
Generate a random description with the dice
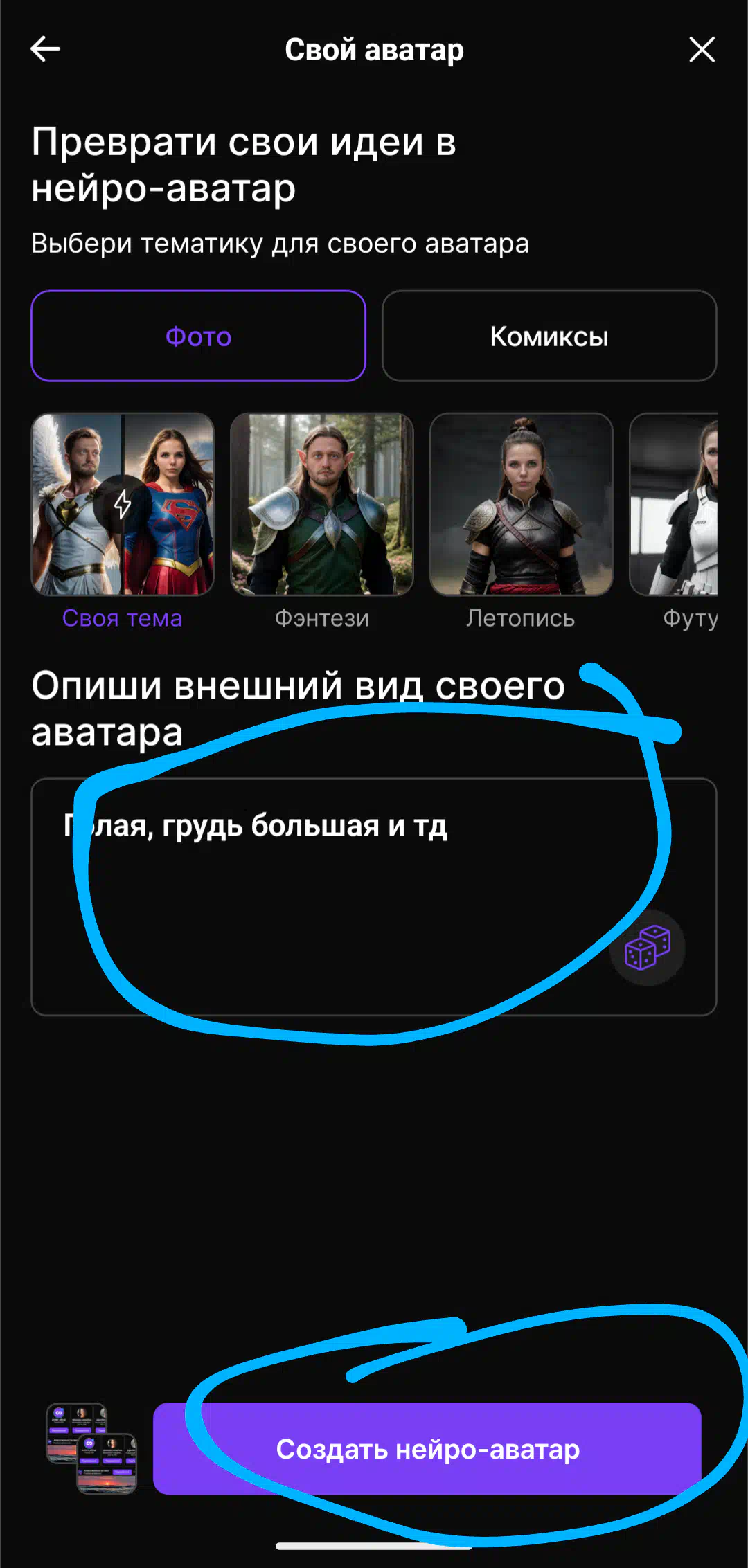[648, 948]
